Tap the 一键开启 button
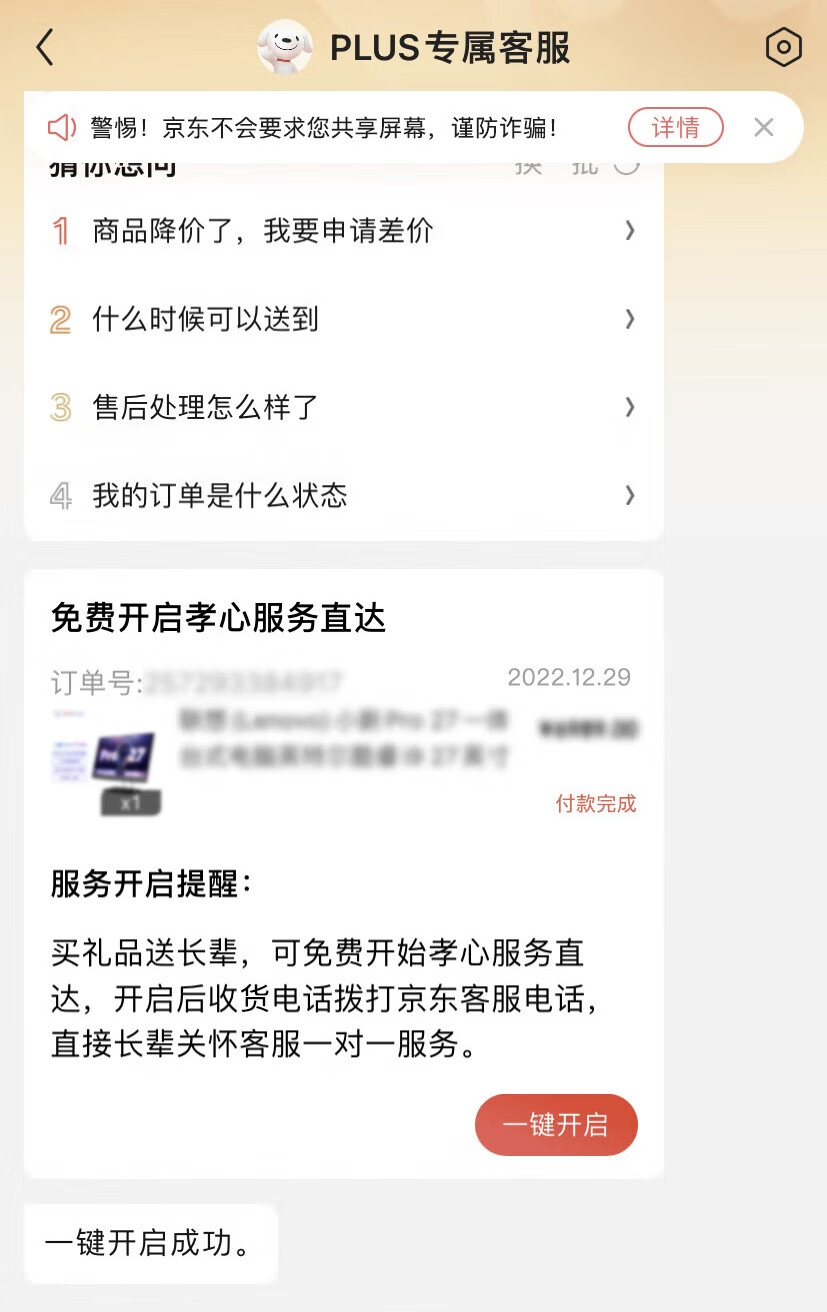Screen dimensions: 827x1312 pos(556,1124)
